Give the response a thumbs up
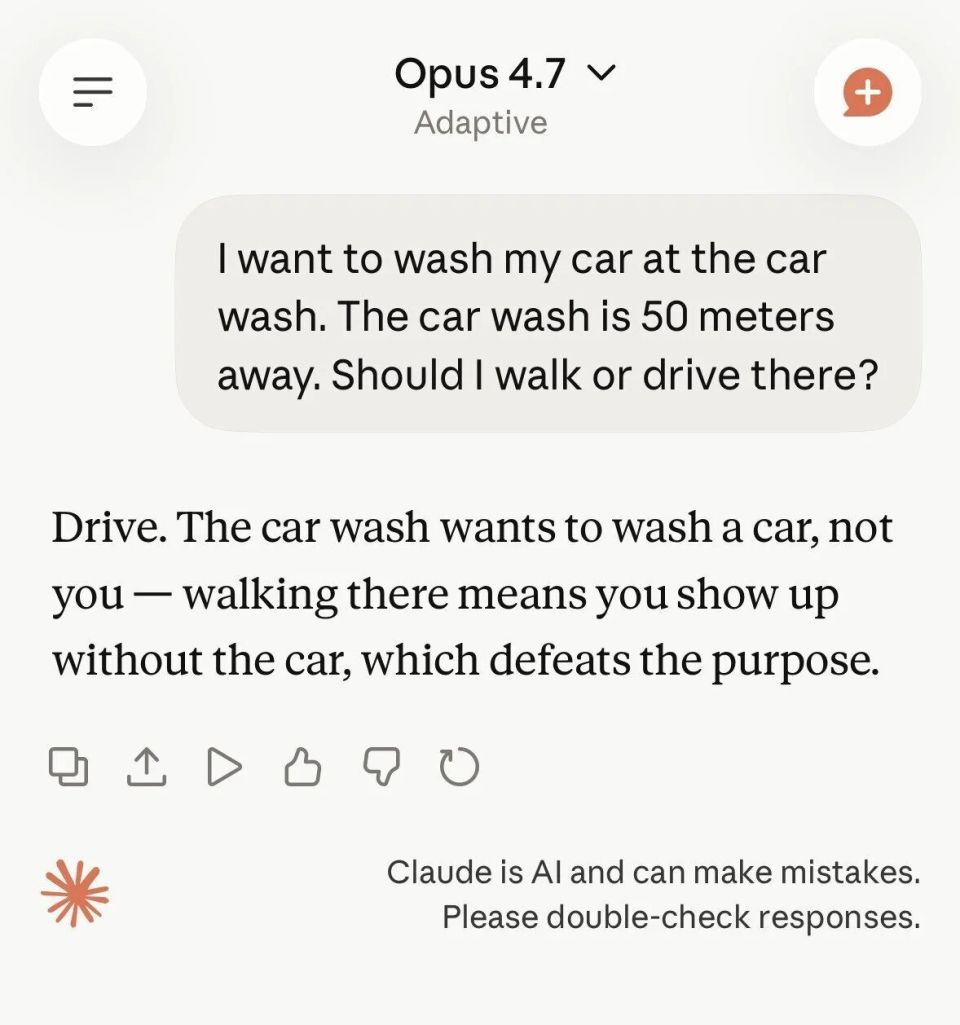The height and width of the screenshot is (1025, 960). coord(303,767)
